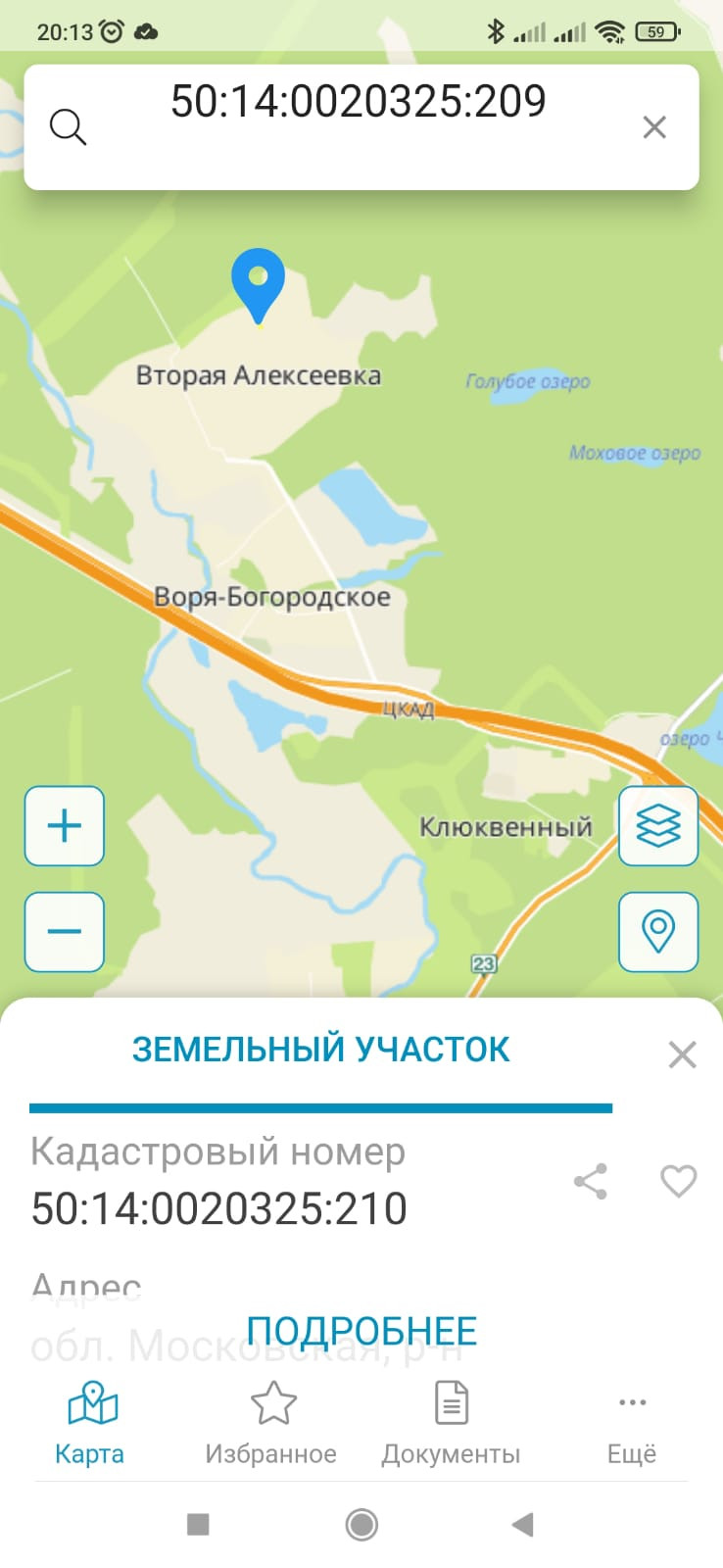Screen dimensions: 723x1568
Task: Open the Документы tab
Action: click(x=451, y=1423)
